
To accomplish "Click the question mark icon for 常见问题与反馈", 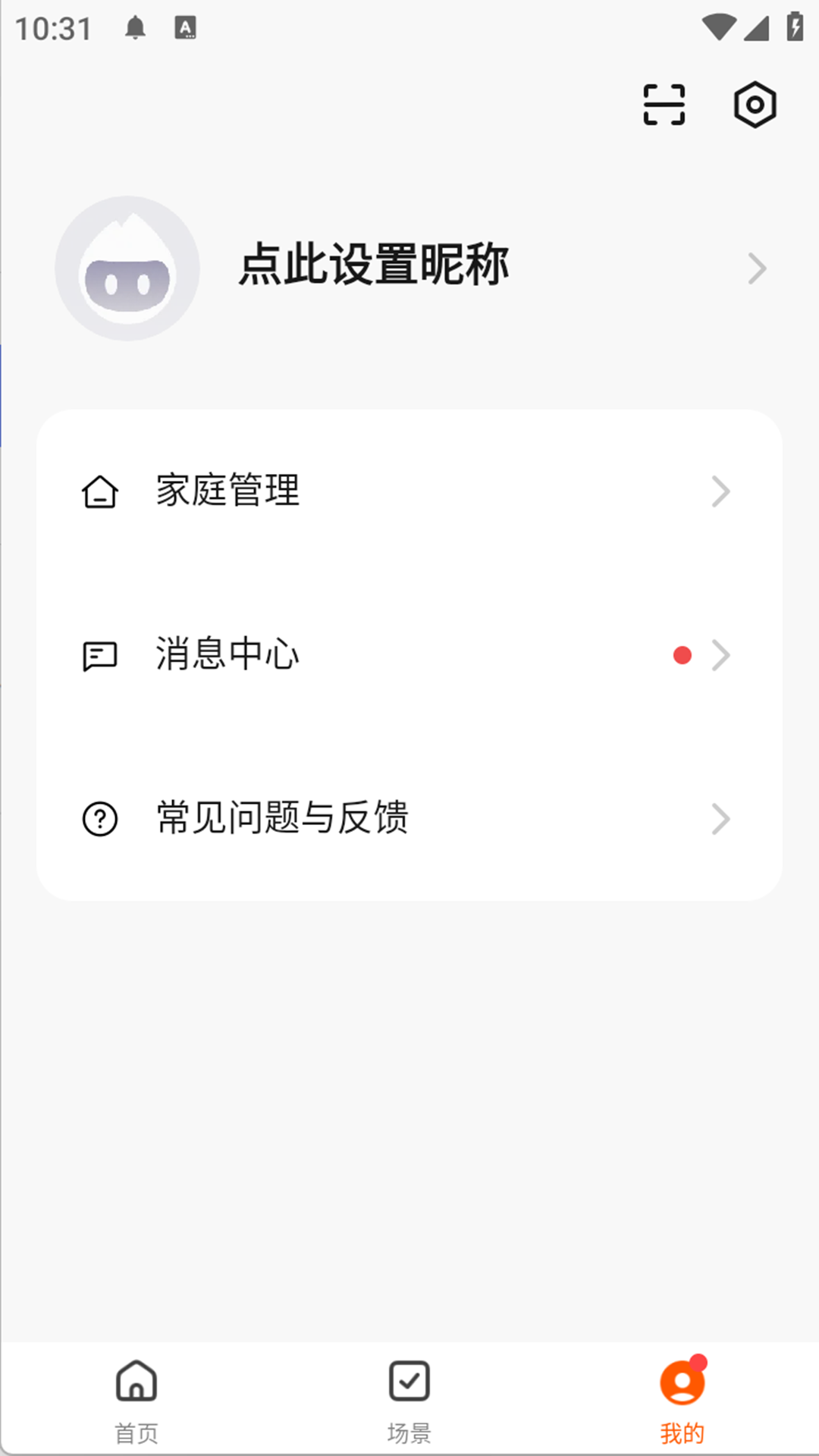I will point(99,819).
